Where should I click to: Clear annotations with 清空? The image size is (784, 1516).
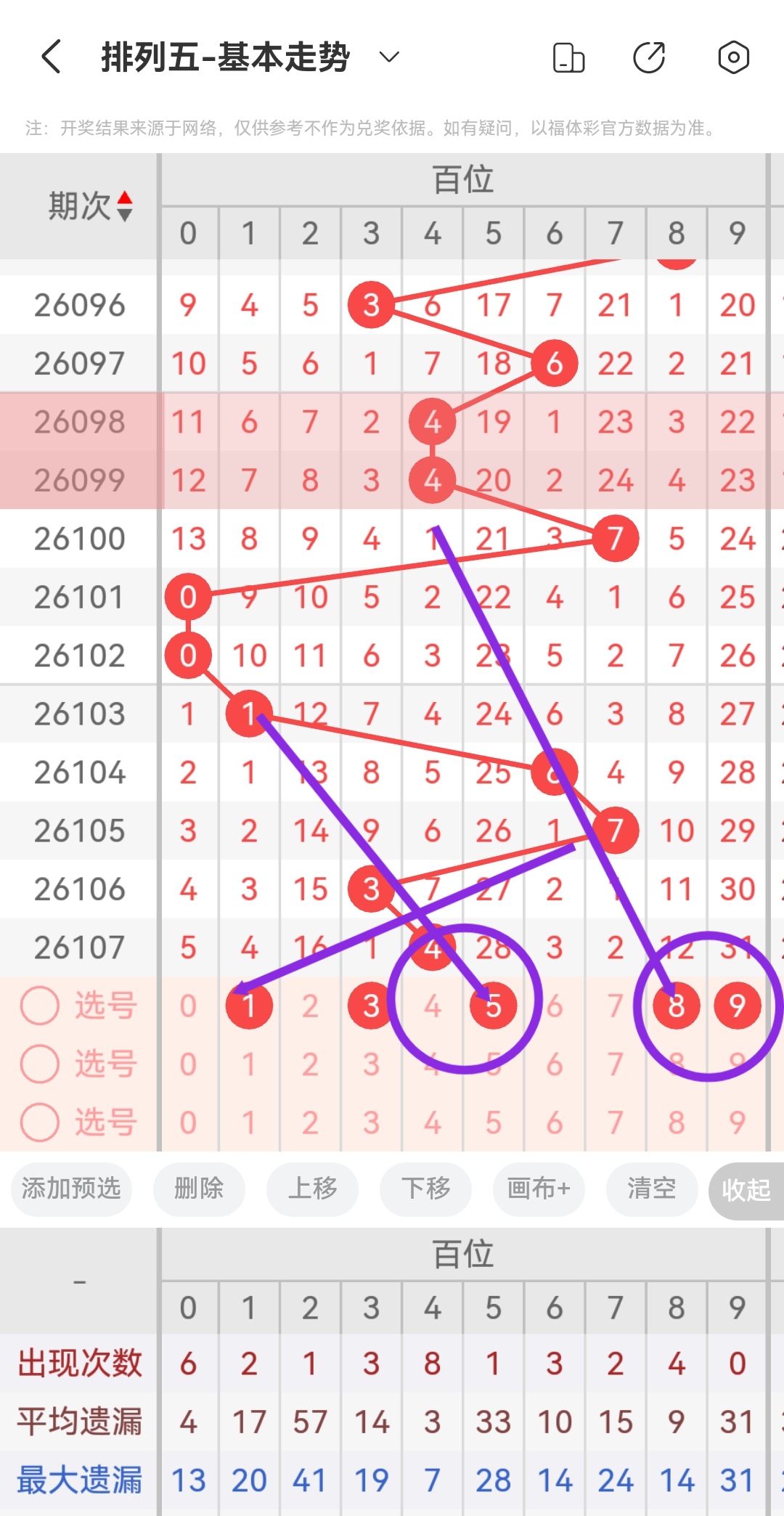coord(651,1189)
